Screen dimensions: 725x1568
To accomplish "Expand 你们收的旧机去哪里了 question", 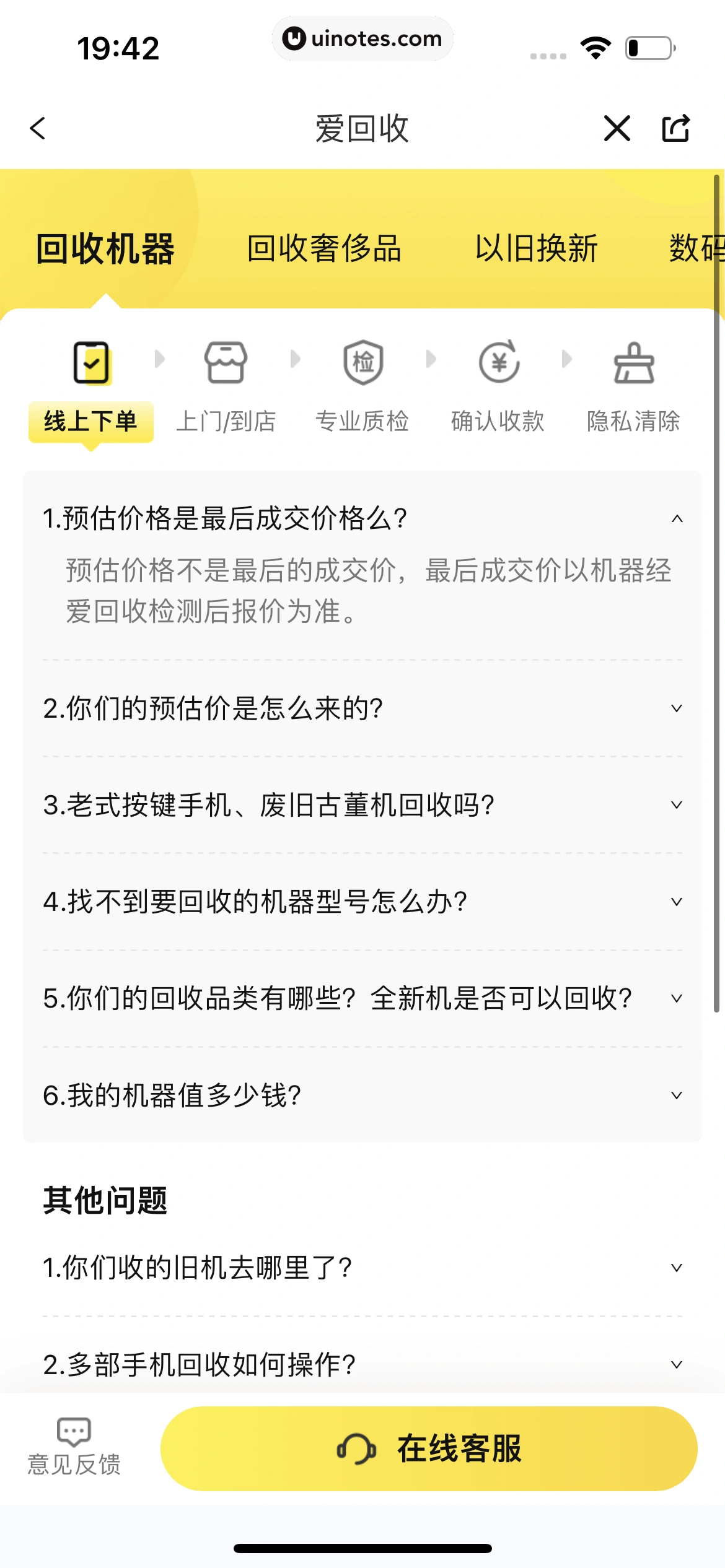I will (x=362, y=1268).
